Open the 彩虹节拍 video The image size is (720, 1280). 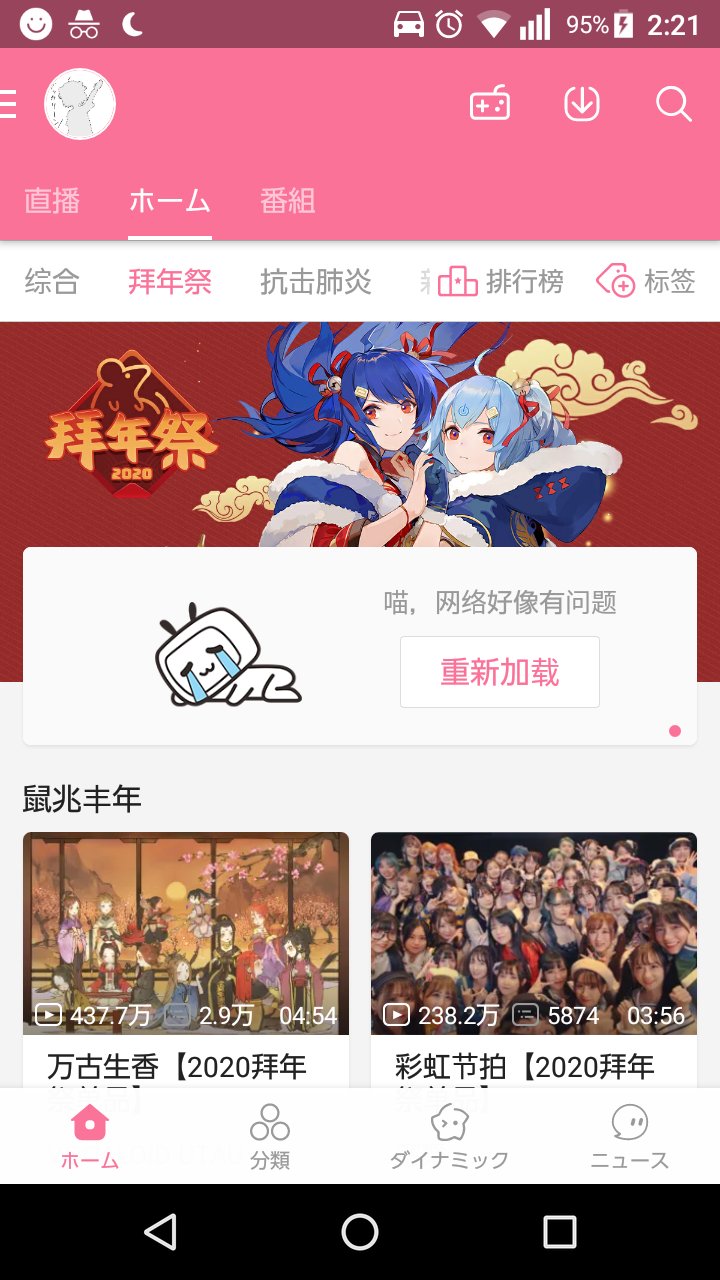[x=534, y=934]
